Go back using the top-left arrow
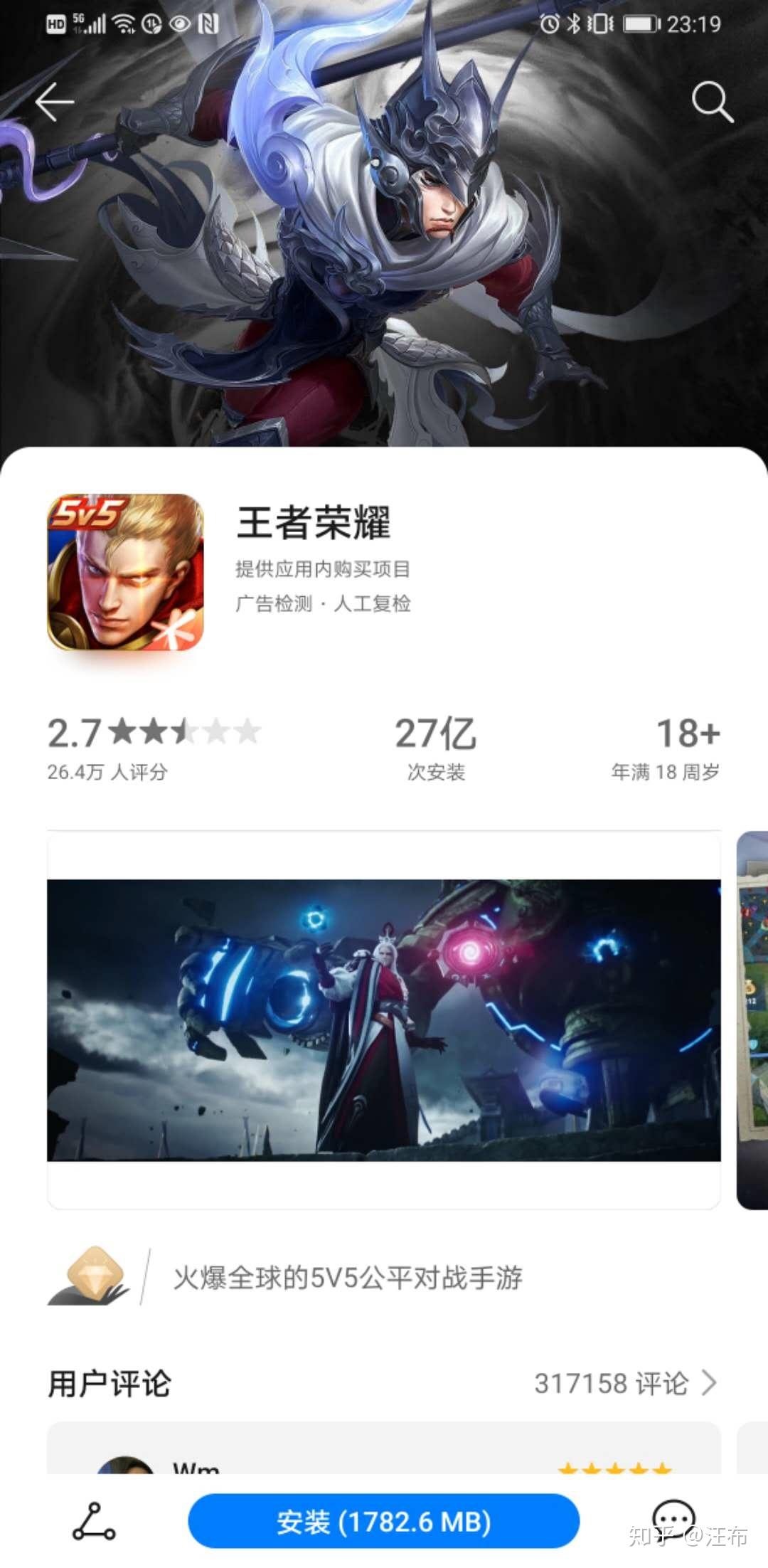Image resolution: width=768 pixels, height=1568 pixels. [55, 102]
